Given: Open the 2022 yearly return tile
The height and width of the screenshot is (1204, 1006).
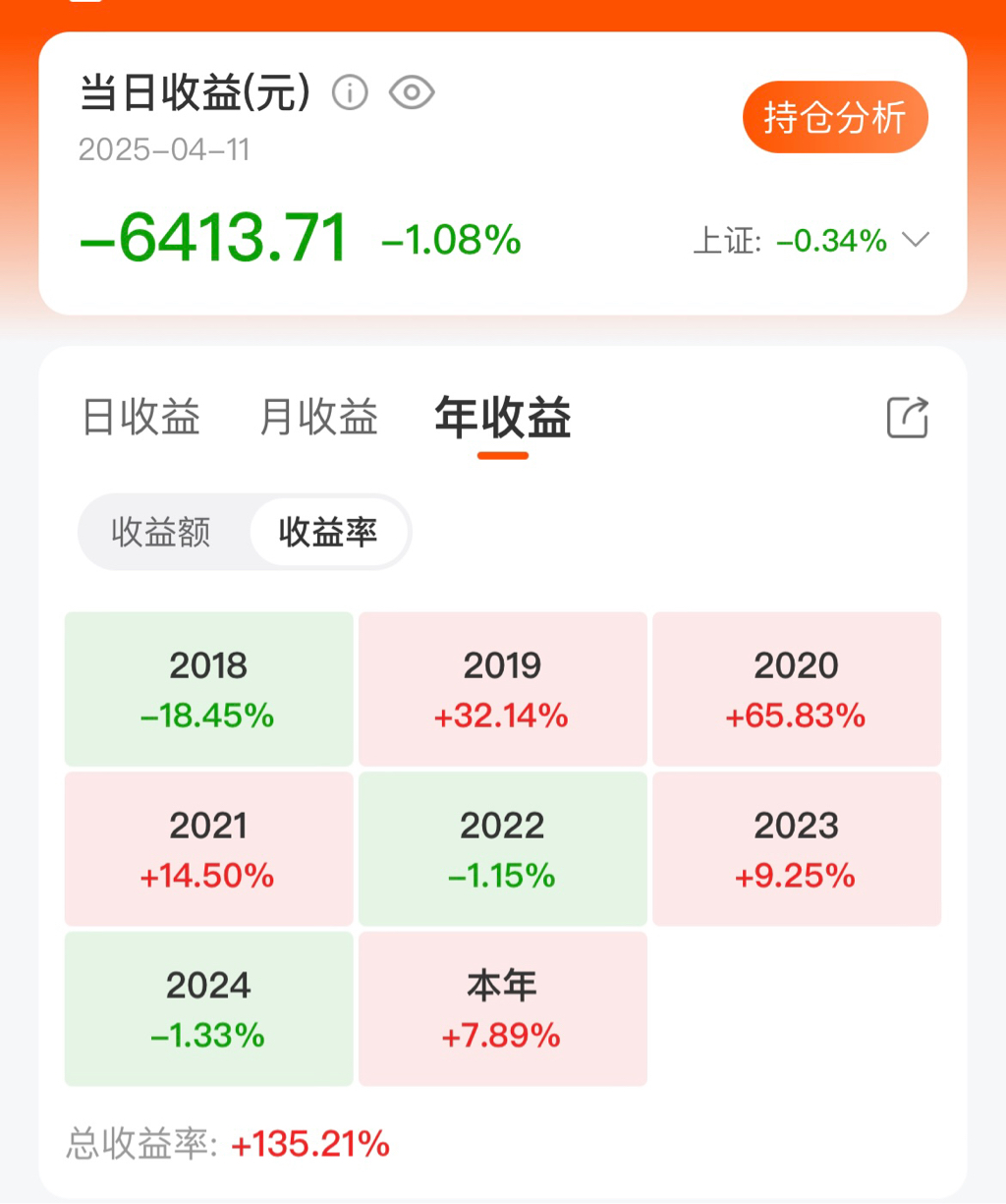Looking at the screenshot, I should [502, 849].
